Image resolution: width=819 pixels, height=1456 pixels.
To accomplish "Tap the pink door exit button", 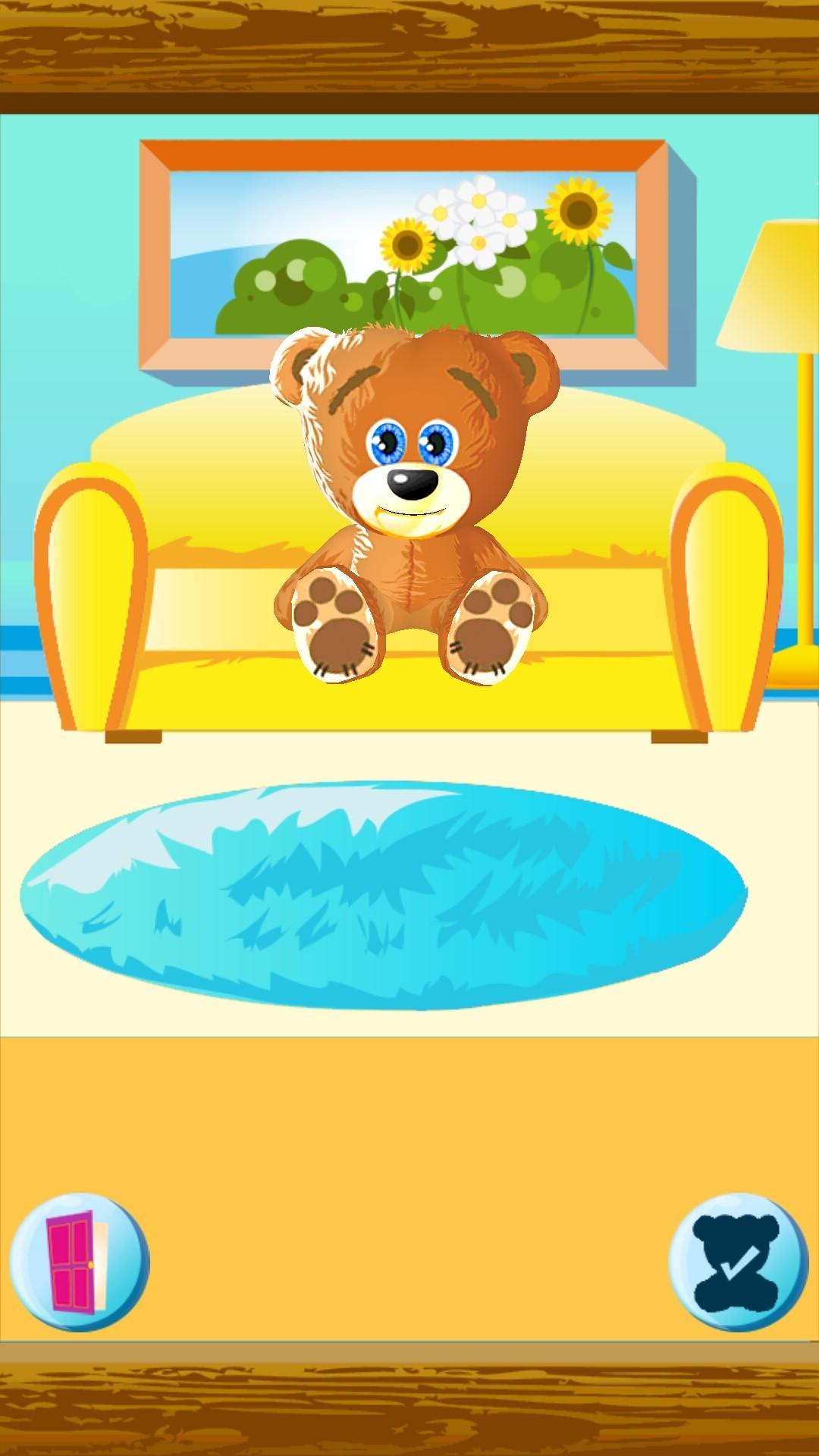I will tap(79, 1262).
